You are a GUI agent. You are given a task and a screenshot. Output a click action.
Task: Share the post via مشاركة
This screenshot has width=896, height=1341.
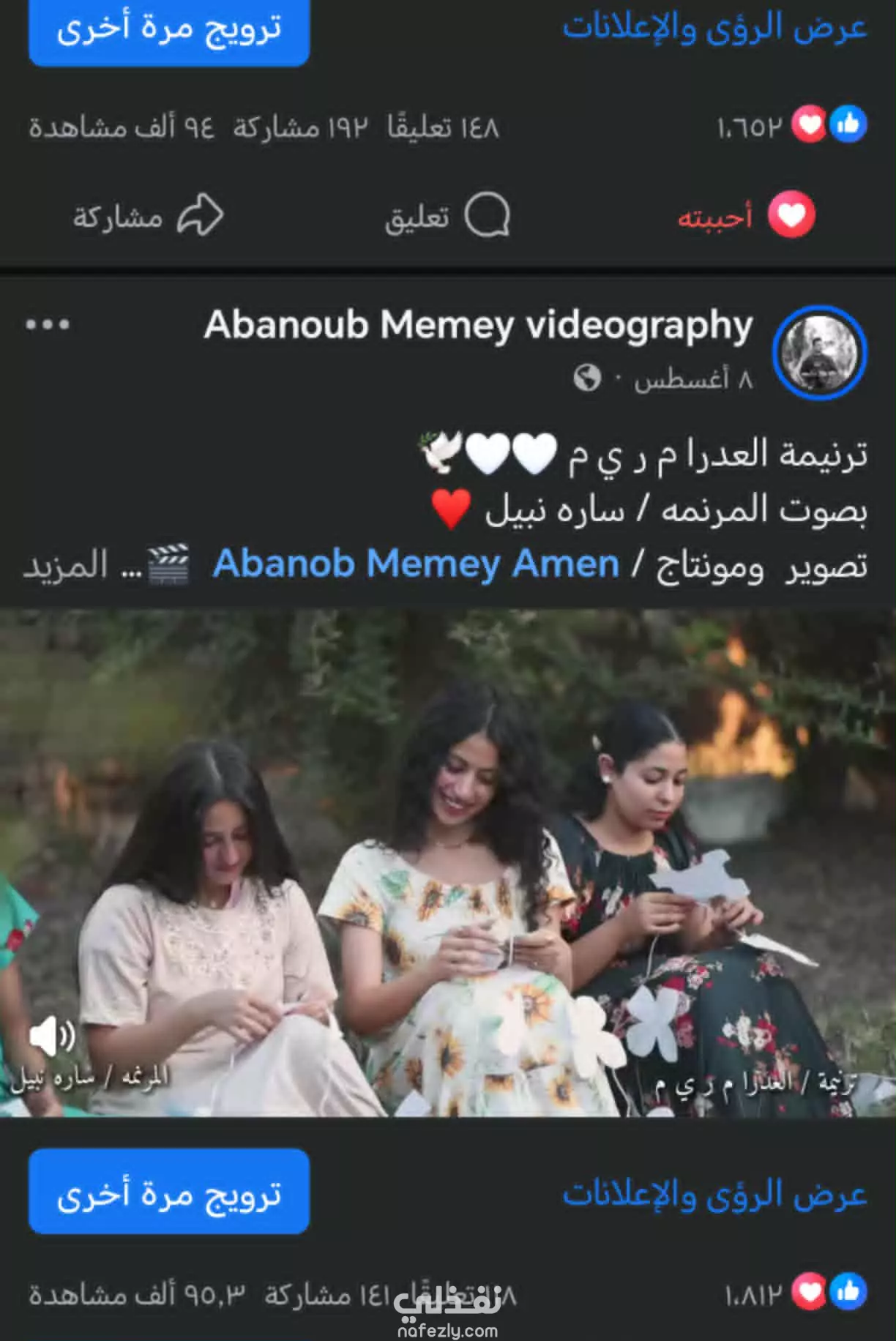[x=149, y=217]
